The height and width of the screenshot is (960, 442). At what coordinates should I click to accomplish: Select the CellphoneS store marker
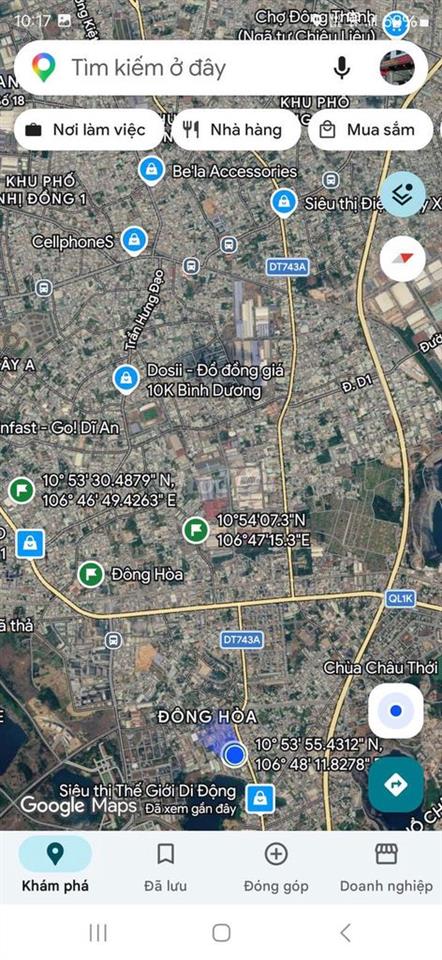coord(134,241)
